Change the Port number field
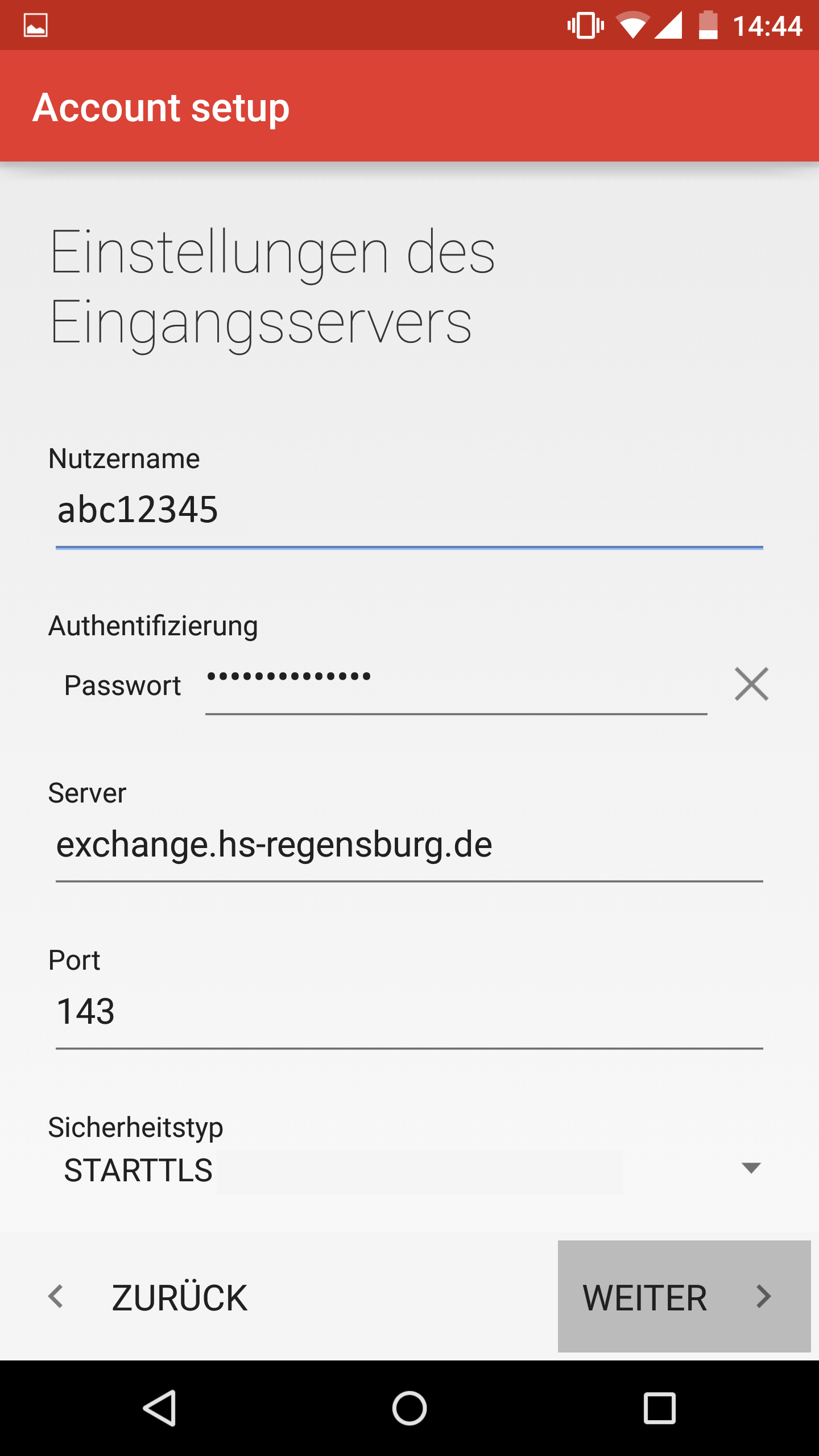 (408, 1012)
